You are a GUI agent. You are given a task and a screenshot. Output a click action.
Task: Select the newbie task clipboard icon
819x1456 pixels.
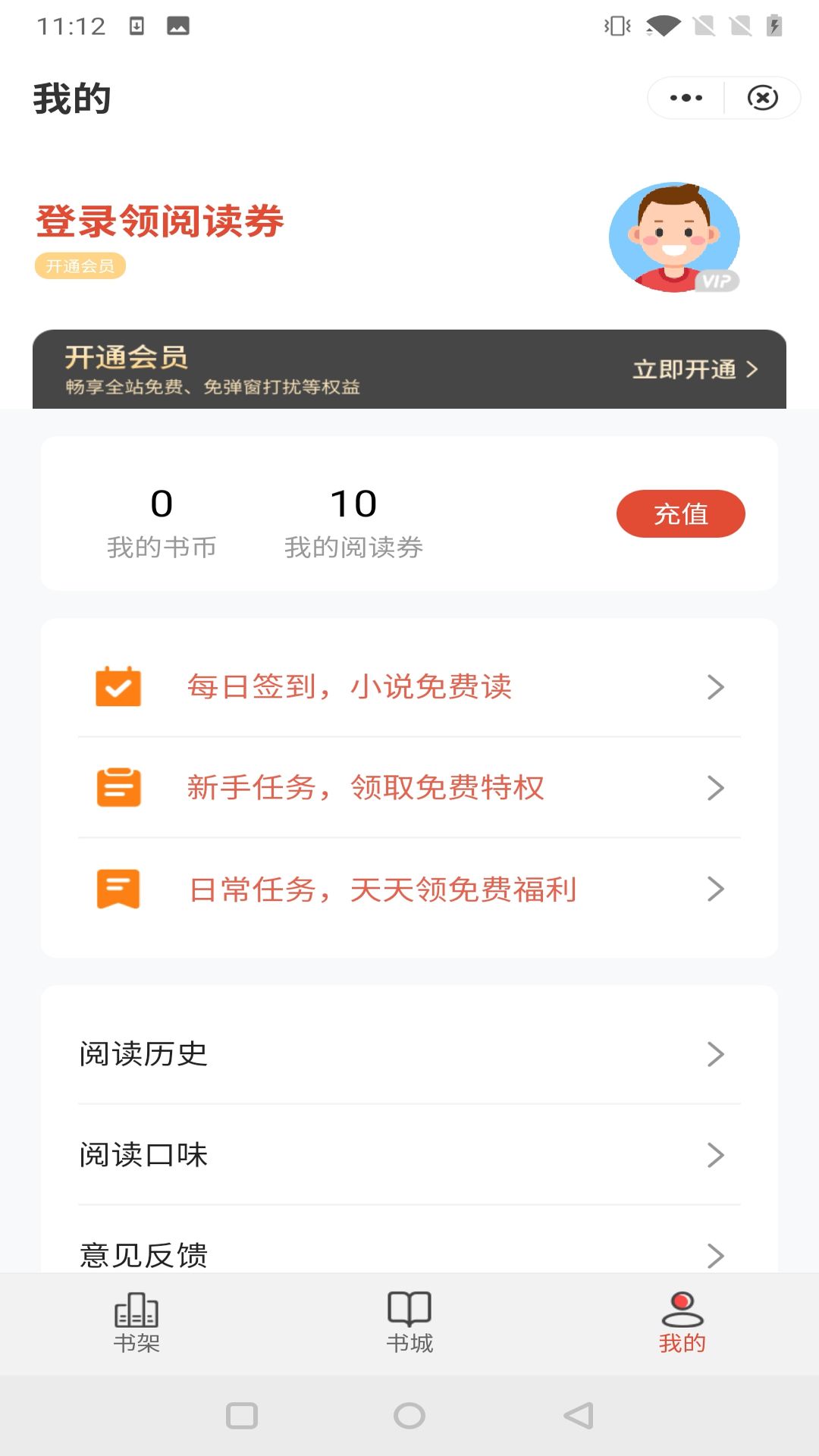tap(118, 789)
